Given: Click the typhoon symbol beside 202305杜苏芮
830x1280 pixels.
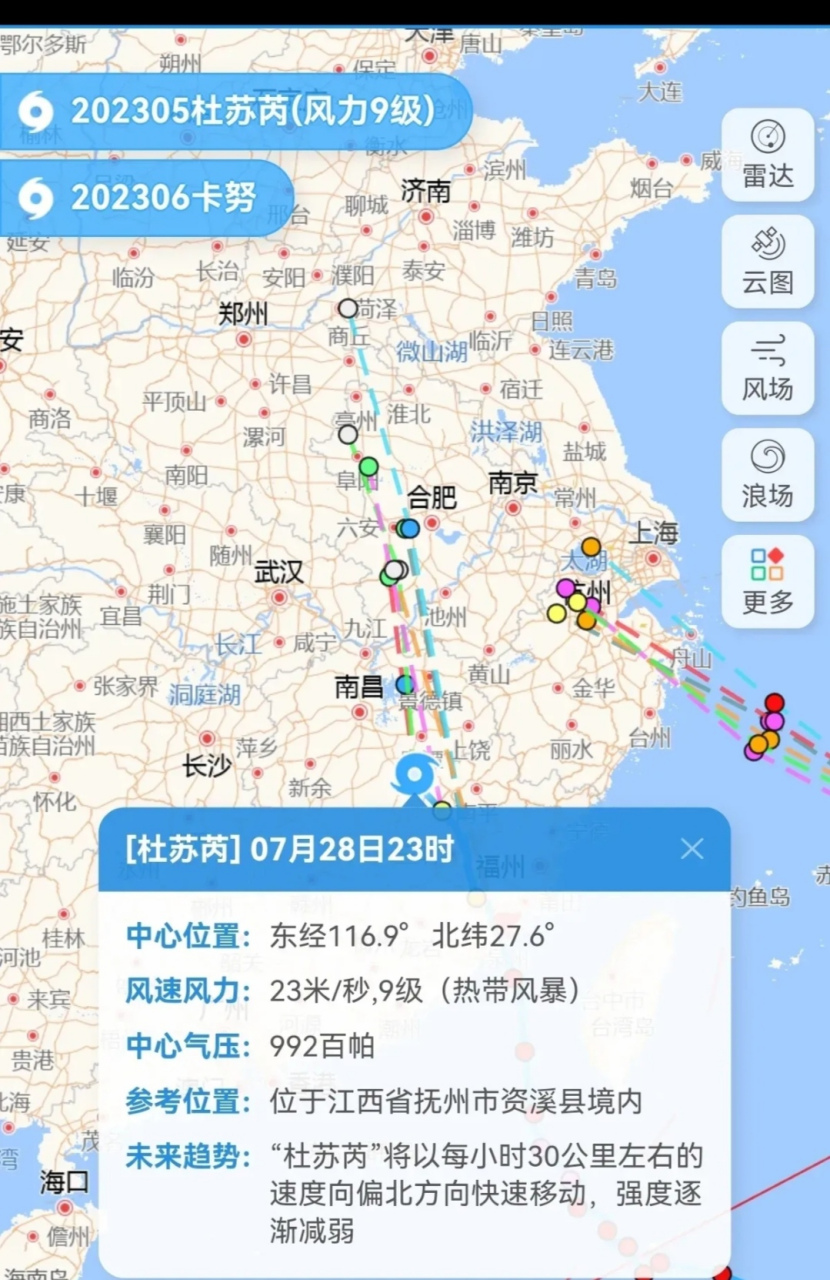Looking at the screenshot, I should (38, 112).
